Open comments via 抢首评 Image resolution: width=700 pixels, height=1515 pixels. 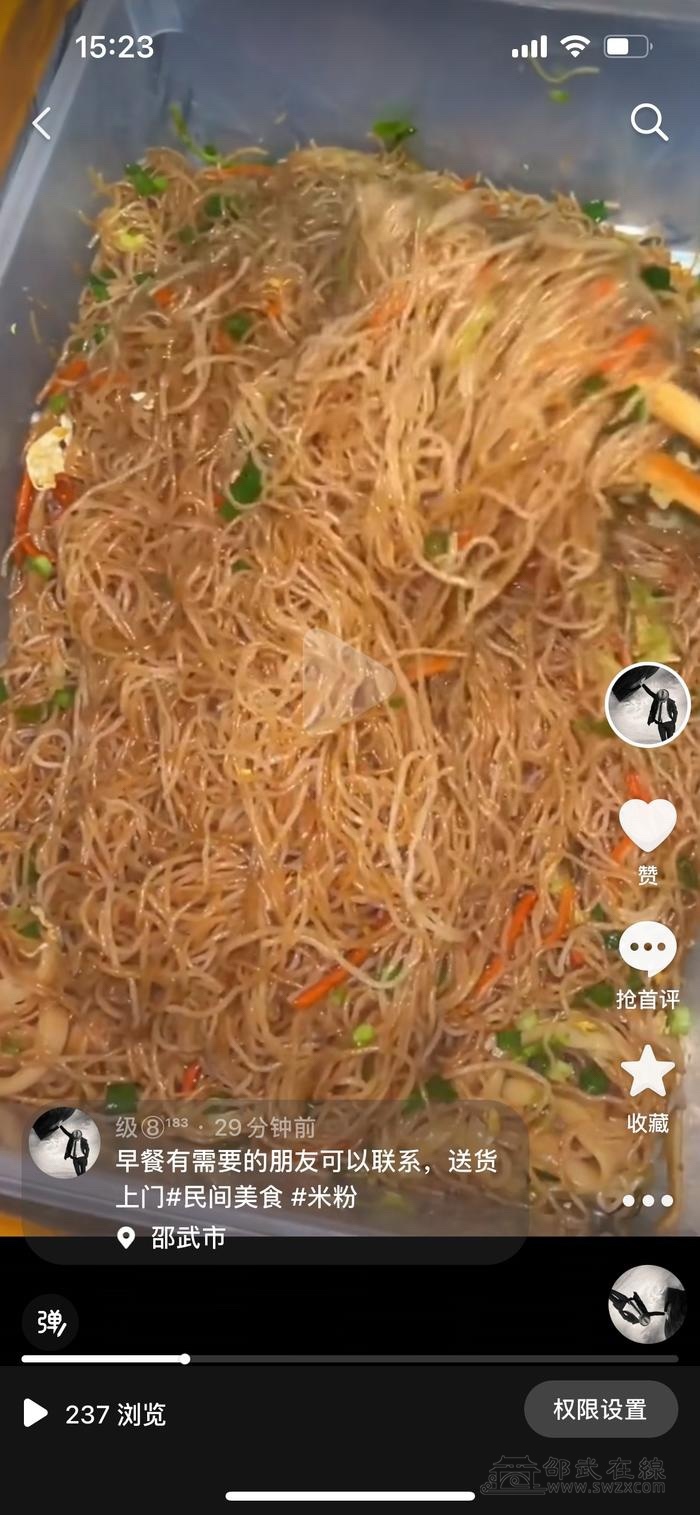pyautogui.click(x=648, y=951)
